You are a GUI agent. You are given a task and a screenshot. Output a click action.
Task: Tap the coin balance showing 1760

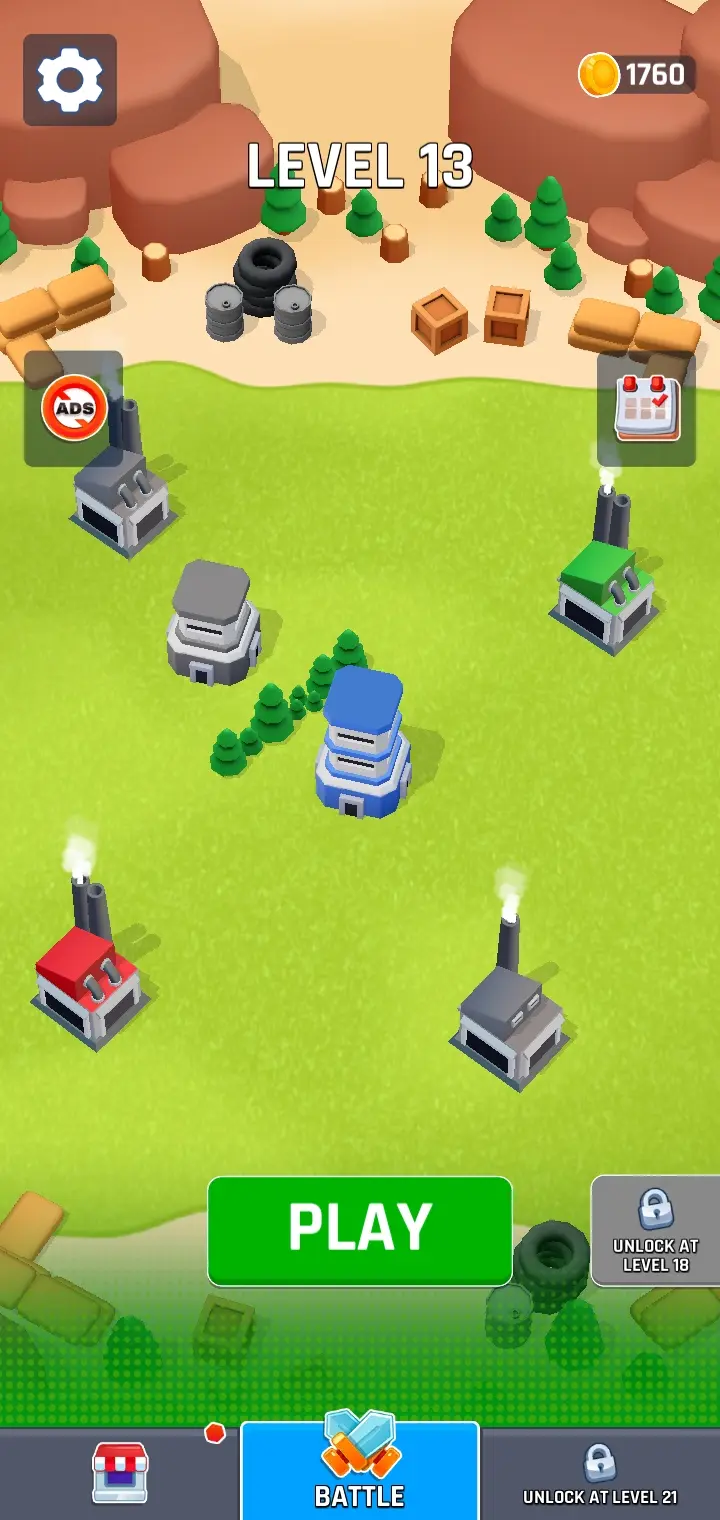click(x=634, y=75)
